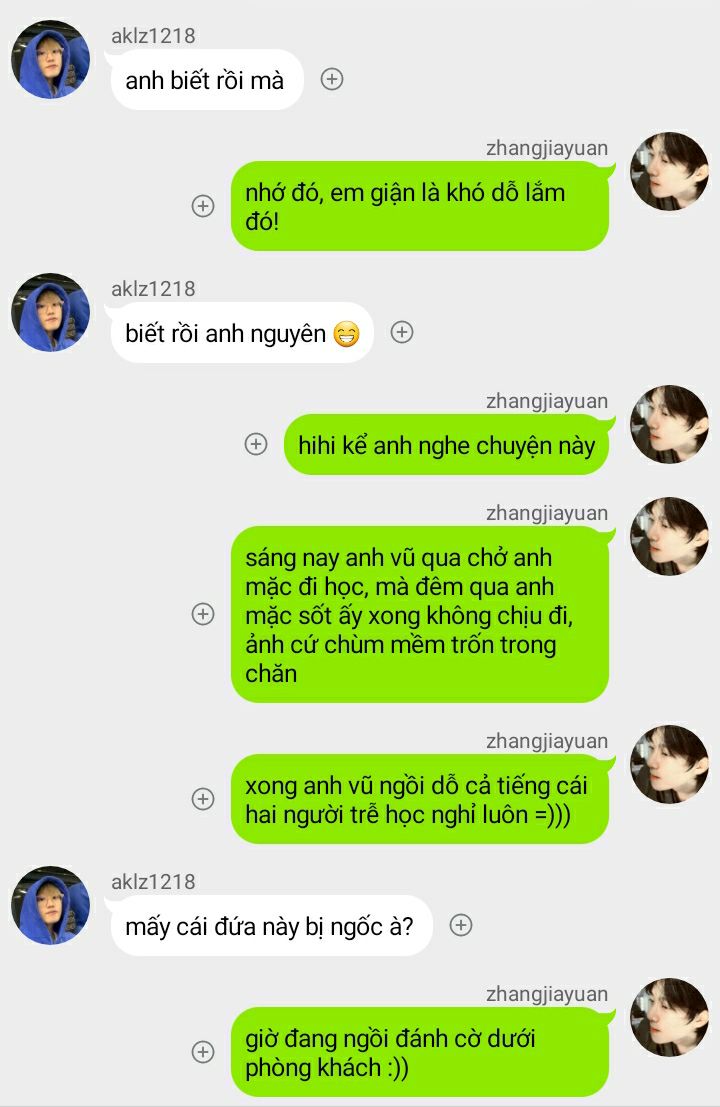This screenshot has height=1107, width=720.
Task: Tap the plus icon beside "giờ đang ngồi đánh cờ"
Action: point(203,1052)
